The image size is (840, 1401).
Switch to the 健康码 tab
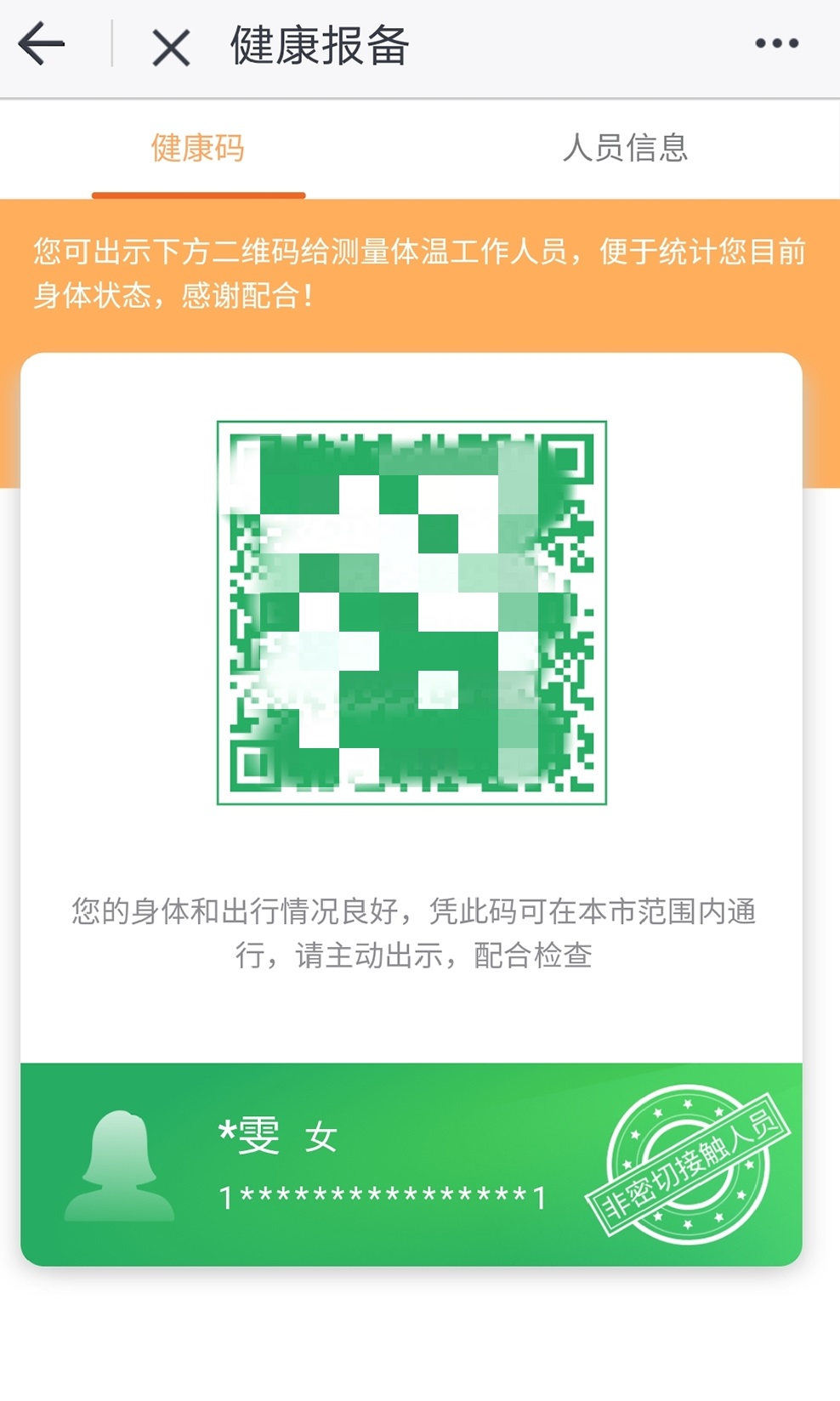196,147
